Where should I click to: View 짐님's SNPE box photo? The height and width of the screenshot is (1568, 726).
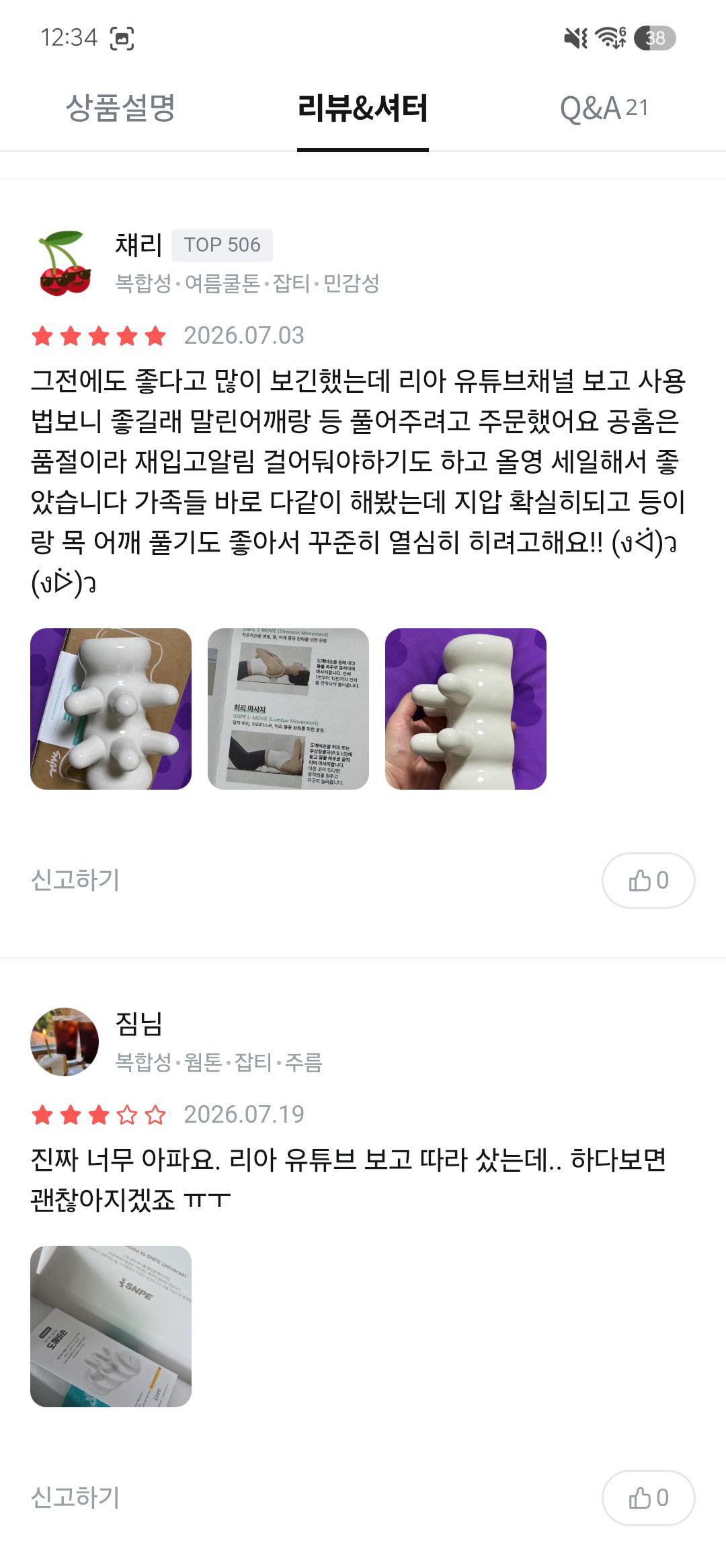point(111,1327)
